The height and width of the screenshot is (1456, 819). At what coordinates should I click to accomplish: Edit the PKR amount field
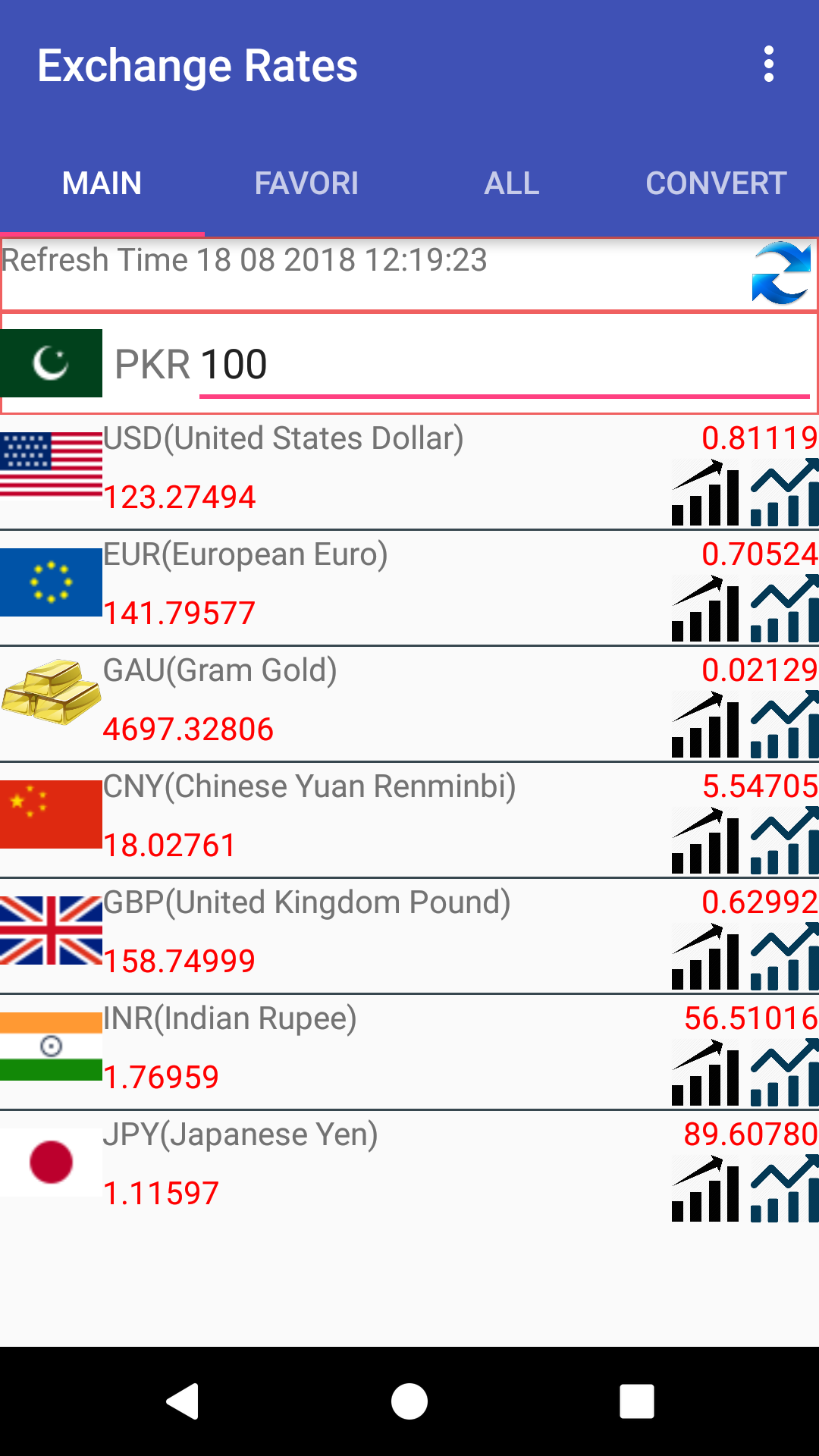point(504,365)
